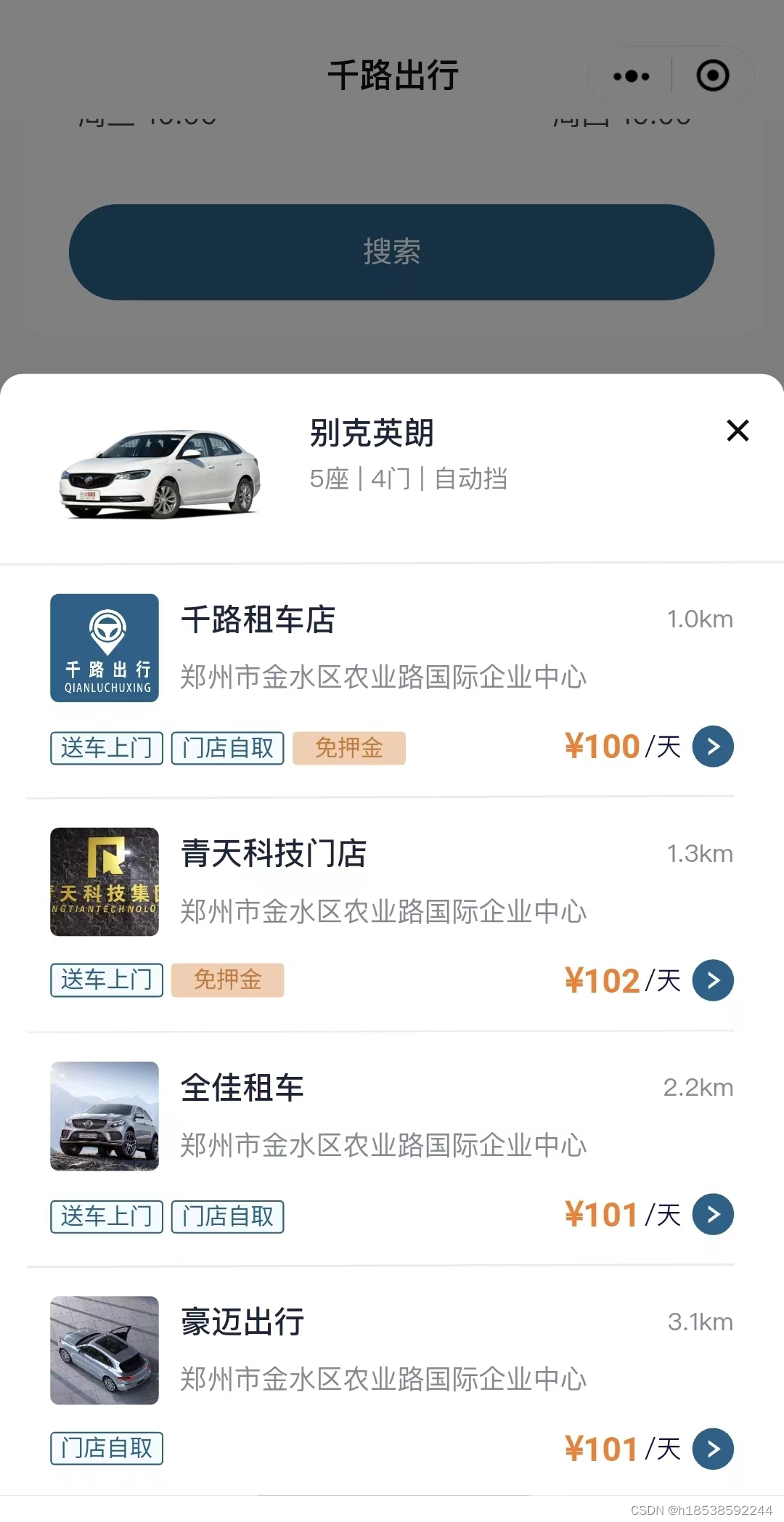View the 全佳租车 store listing

[242, 1088]
